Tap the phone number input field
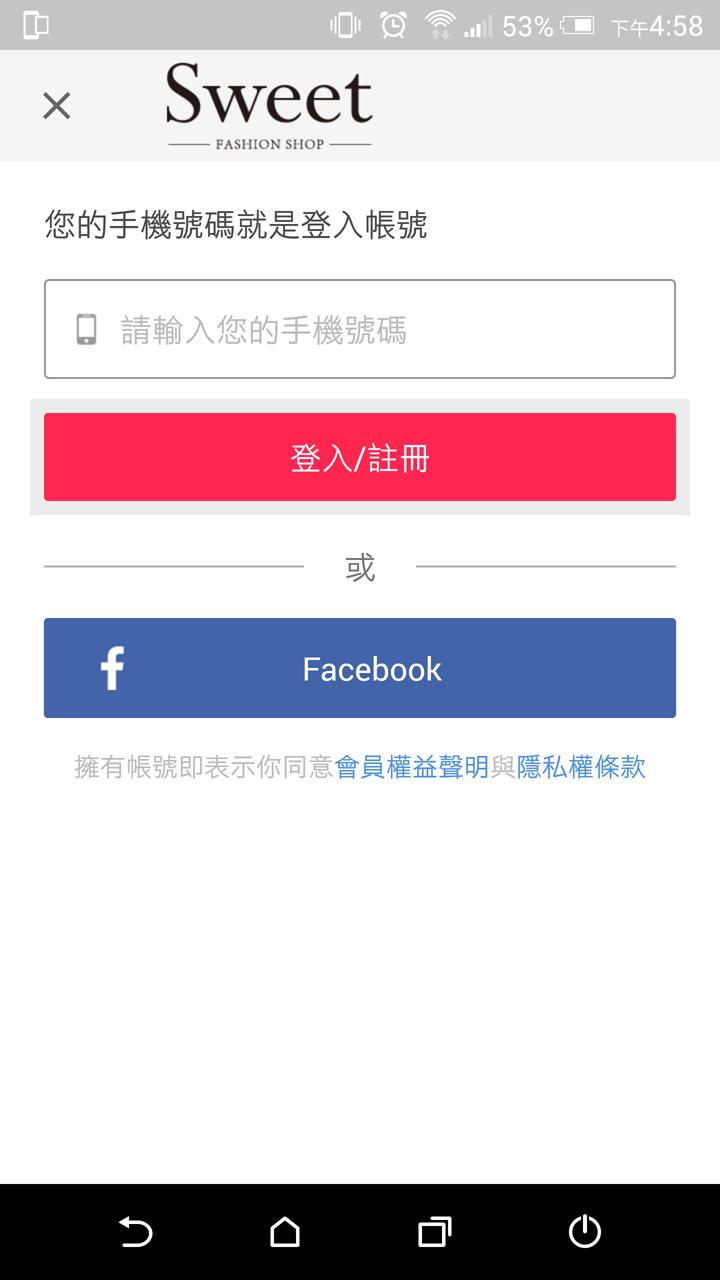This screenshot has width=720, height=1280. tap(360, 329)
